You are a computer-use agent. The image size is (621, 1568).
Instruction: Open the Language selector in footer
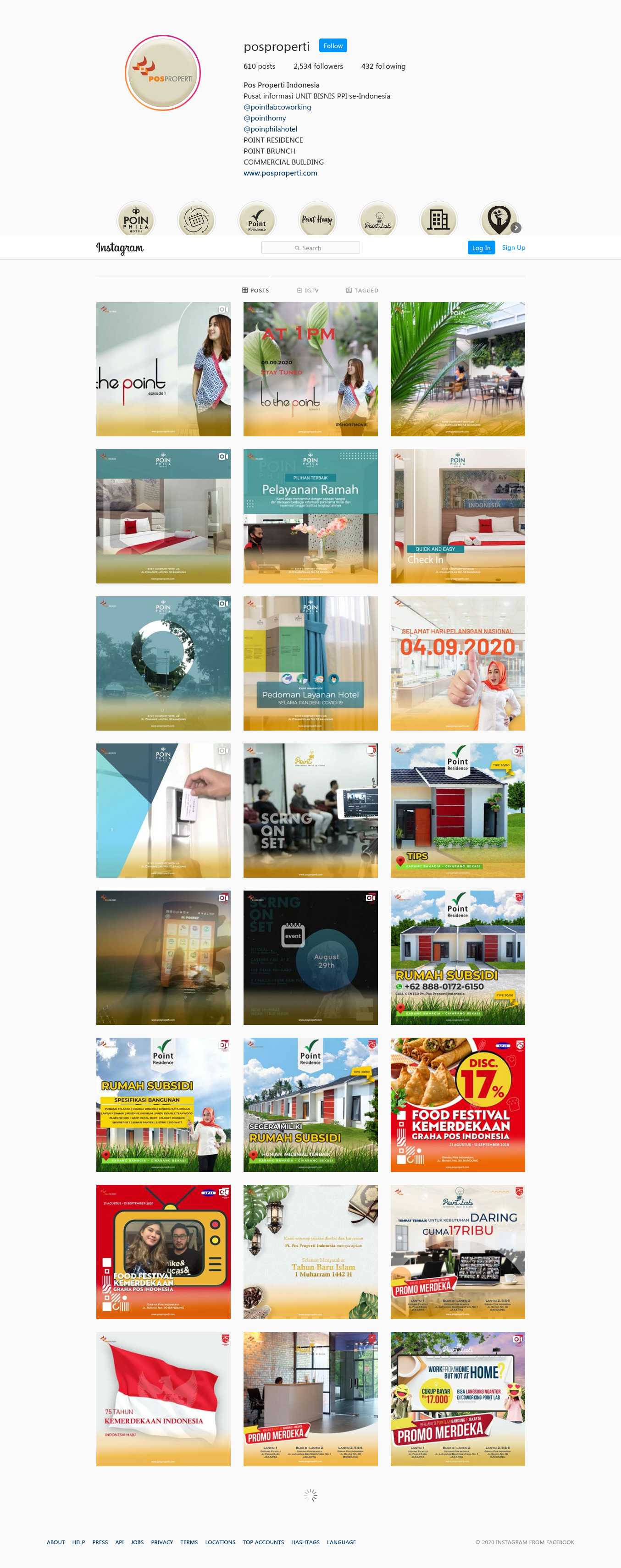341,1542
